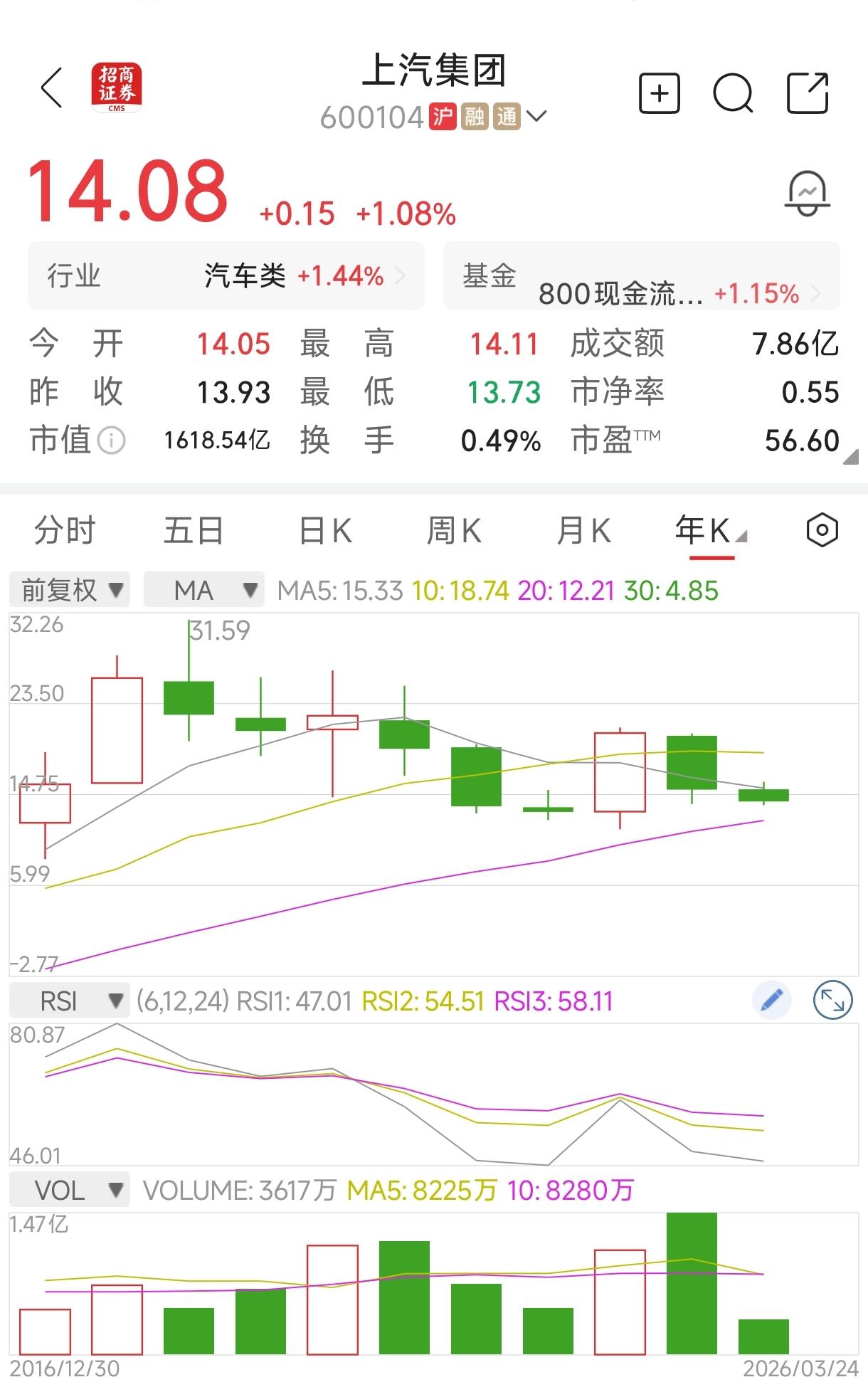
Task: Select the 日K chart tab
Action: click(x=325, y=531)
